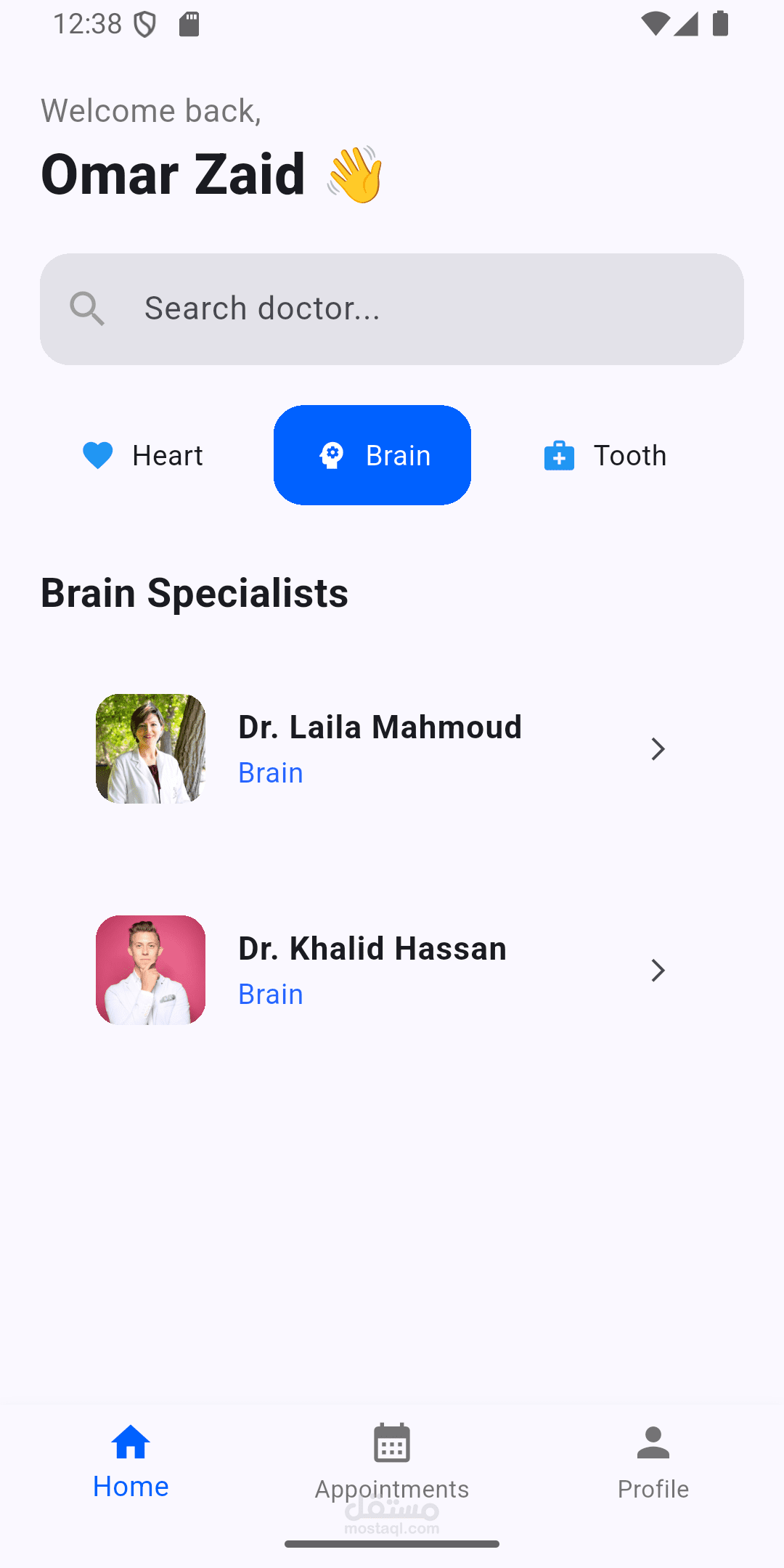Deselect the active Brain filter

[372, 454]
